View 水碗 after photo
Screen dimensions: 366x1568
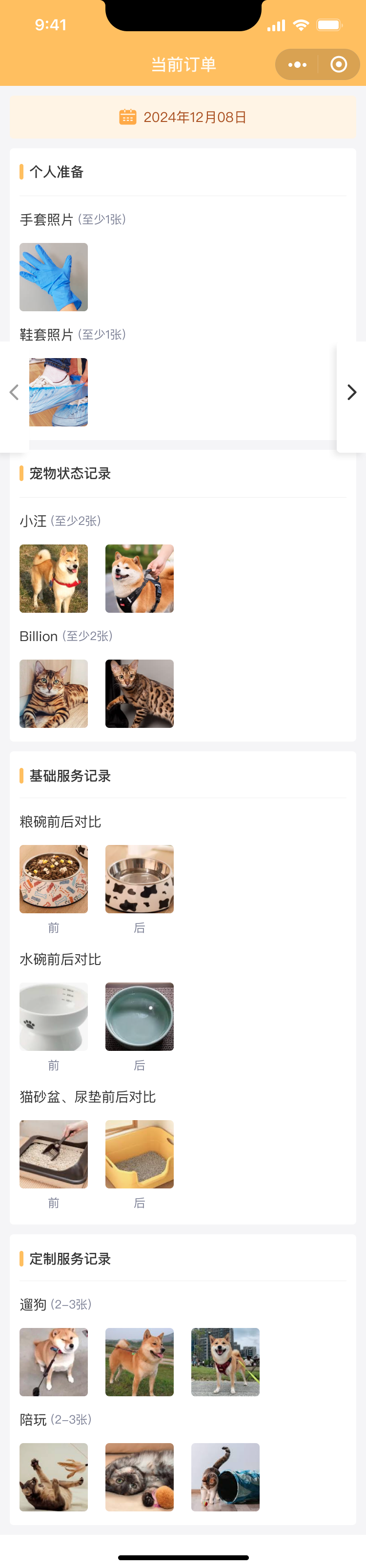point(140,1016)
